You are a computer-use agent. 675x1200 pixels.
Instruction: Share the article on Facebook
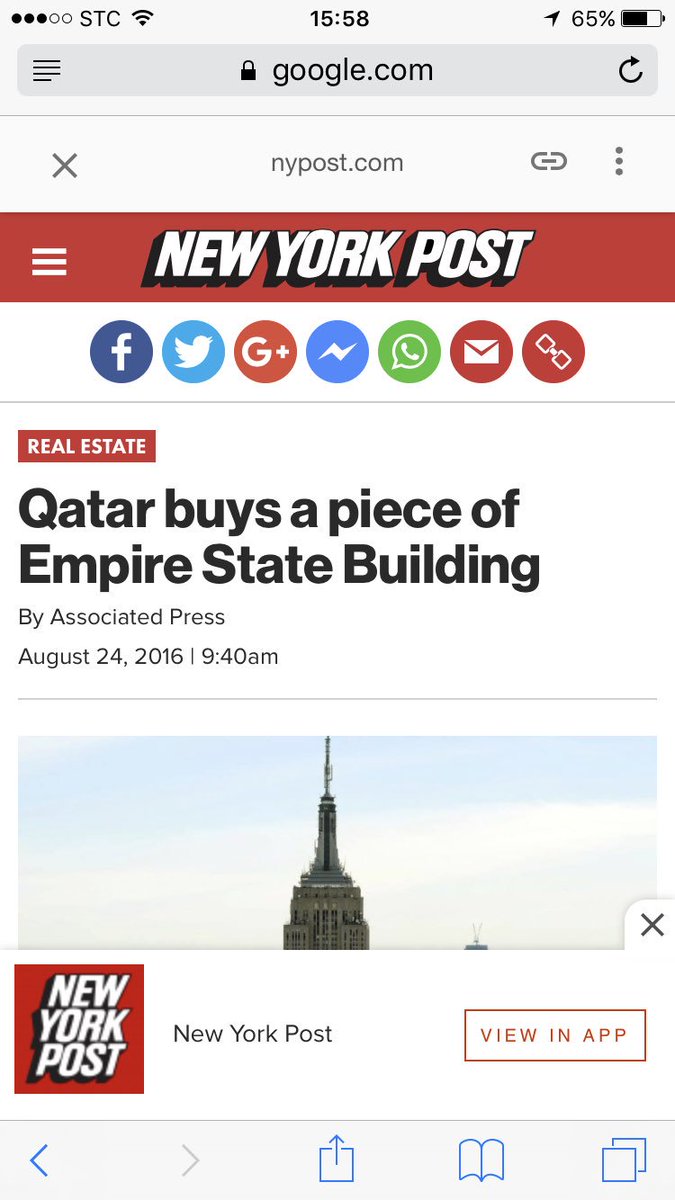121,352
